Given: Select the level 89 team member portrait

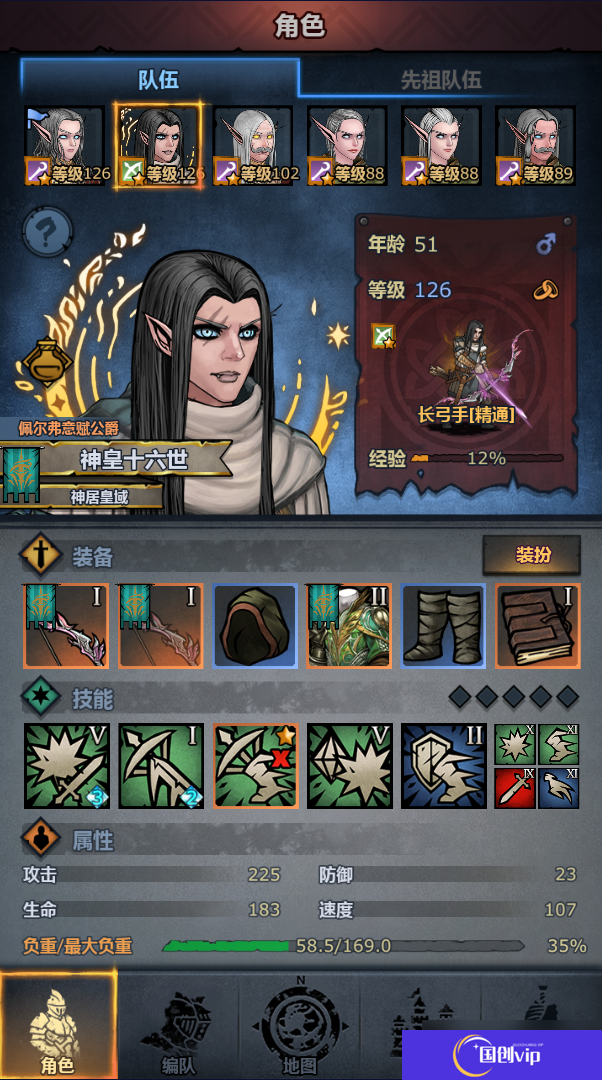Looking at the screenshot, I should coord(535,146).
